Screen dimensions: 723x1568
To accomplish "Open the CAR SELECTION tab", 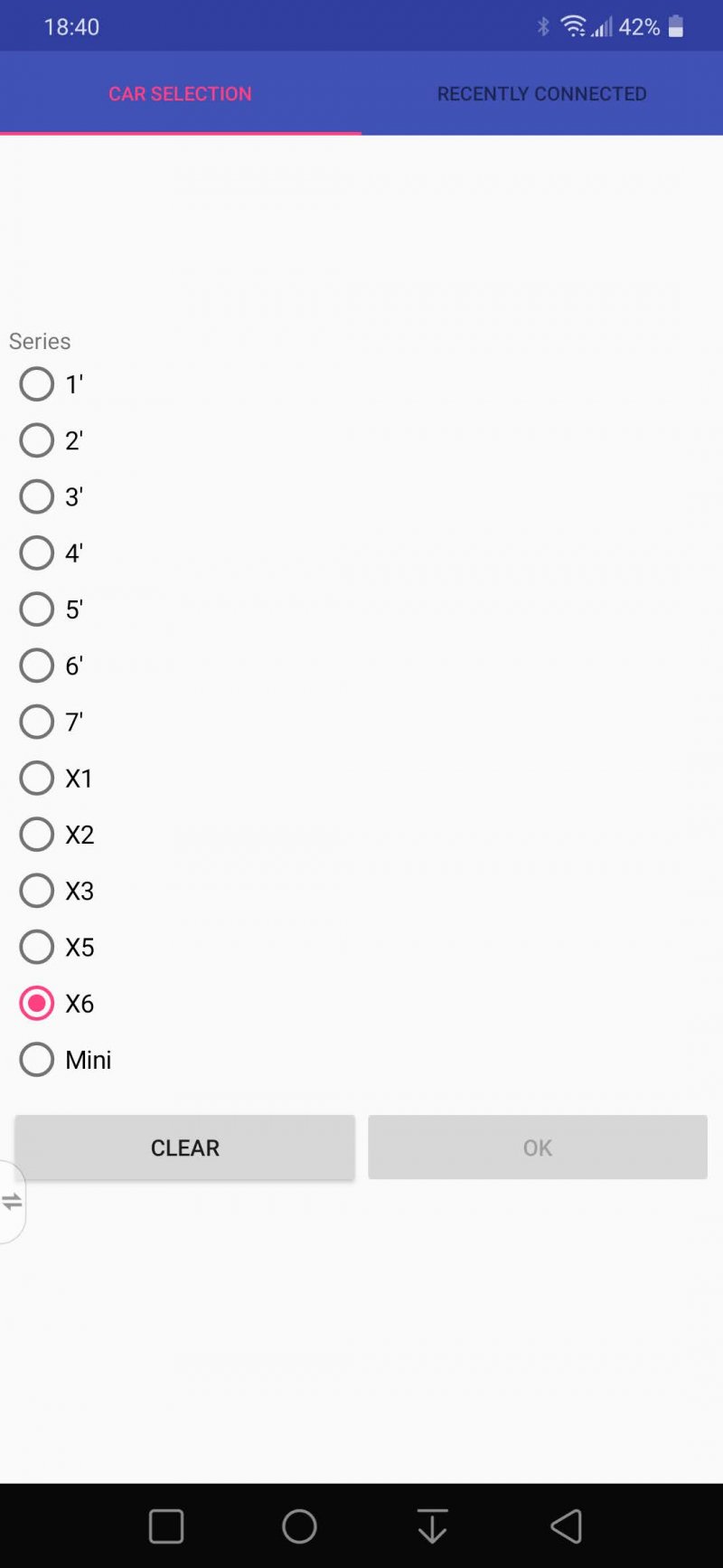I will tap(180, 93).
